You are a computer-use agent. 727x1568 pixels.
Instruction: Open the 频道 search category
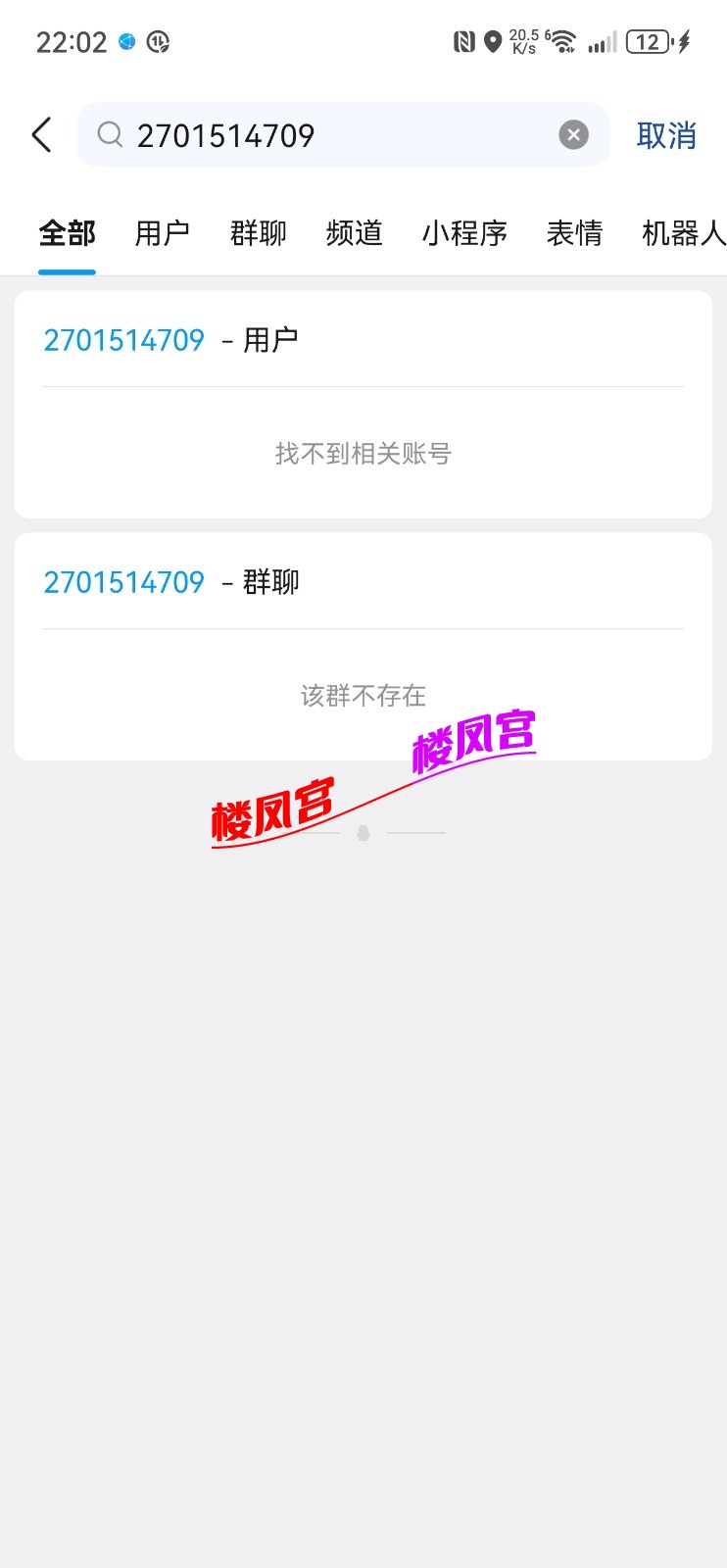354,233
